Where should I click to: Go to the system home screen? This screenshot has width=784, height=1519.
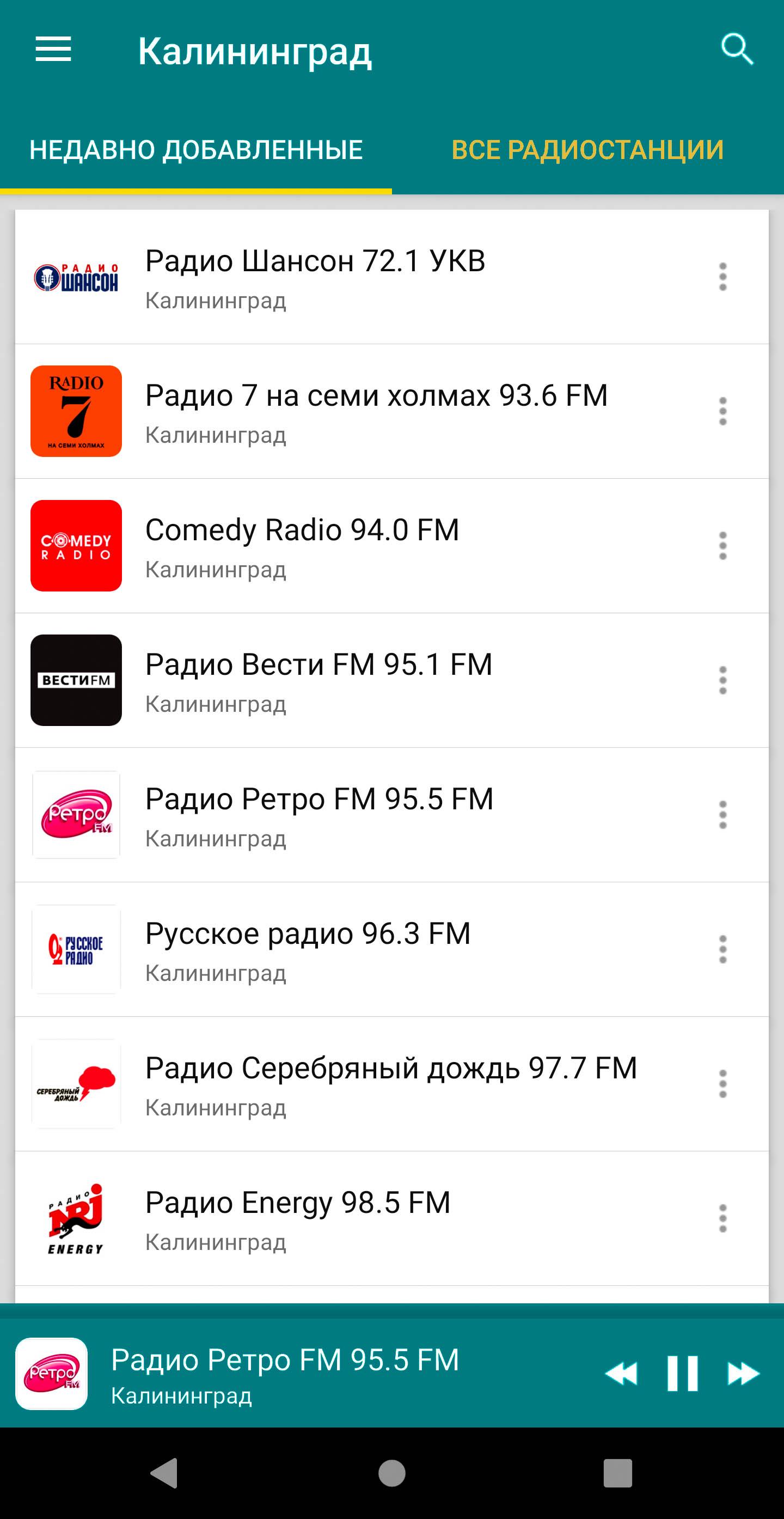(392, 1472)
